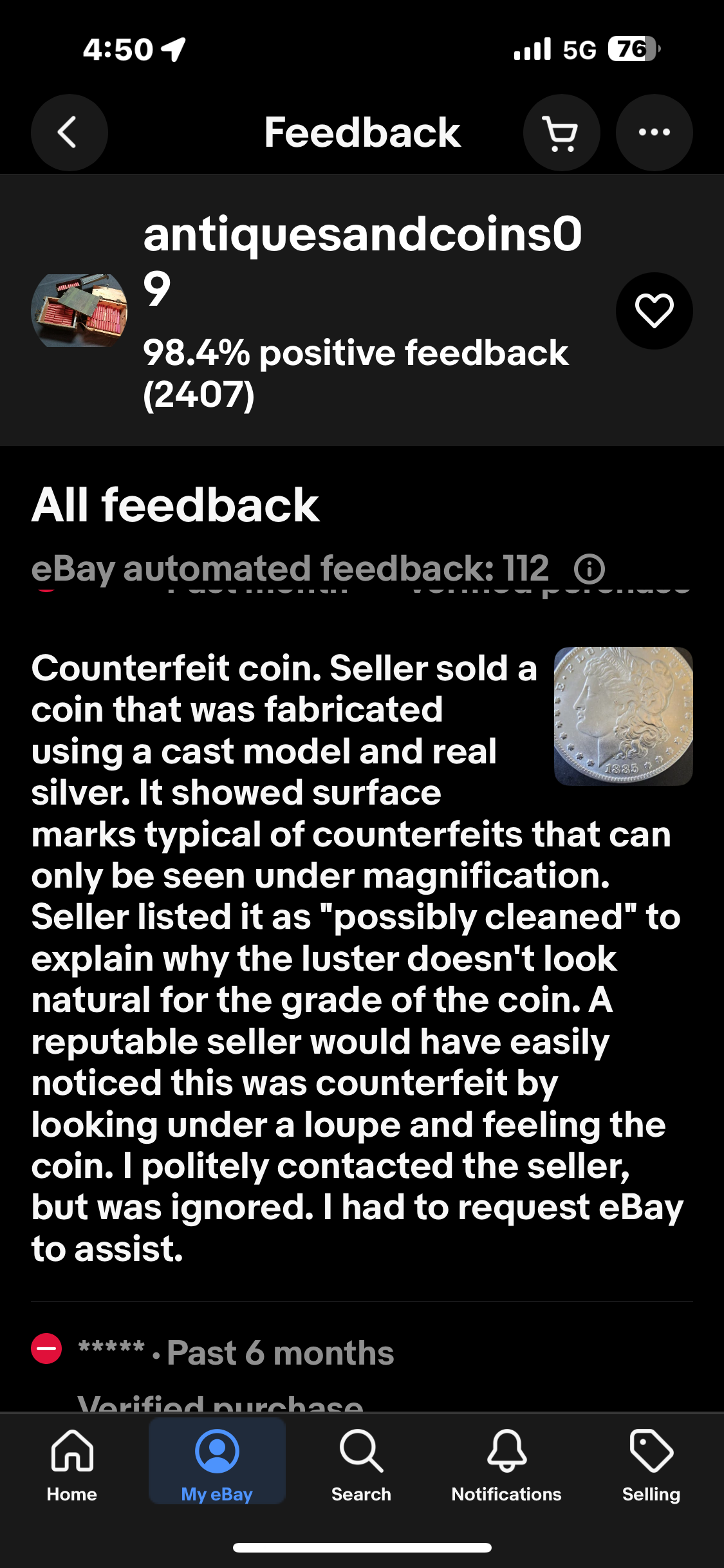Go to the Home tab
This screenshot has height=1568, width=724.
72,1462
